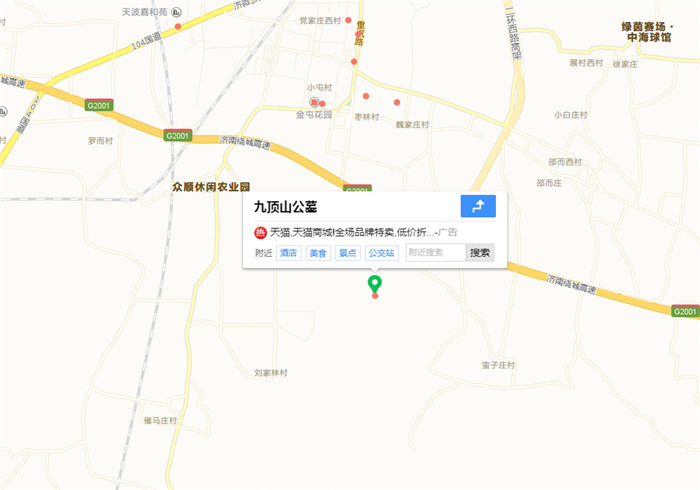Search nearby 公交站
The height and width of the screenshot is (490, 700).
381,253
